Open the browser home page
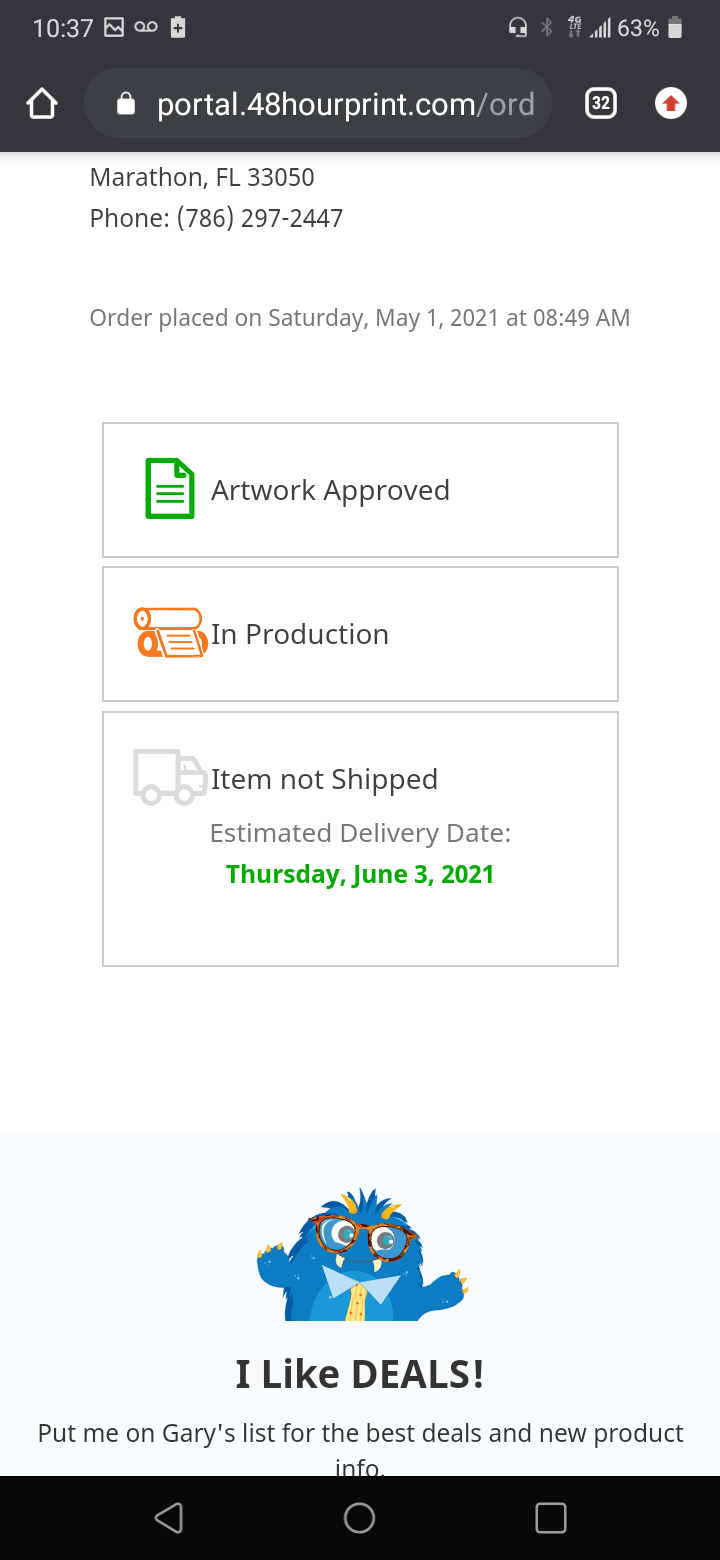The width and height of the screenshot is (720, 1560). [x=42, y=103]
